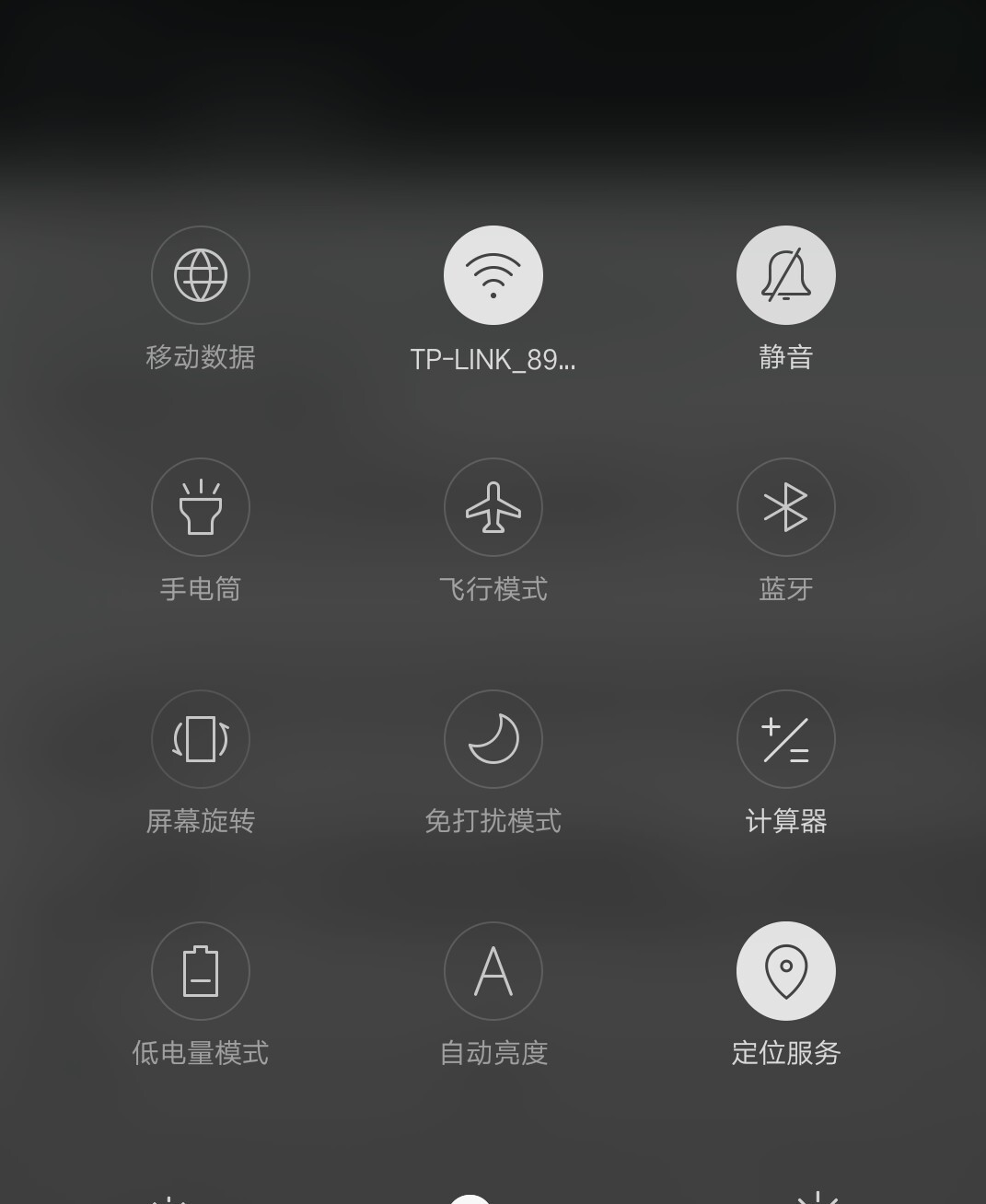Enable do not disturb mode (免打扰模式)
This screenshot has height=1204, width=986.
pos(493,739)
